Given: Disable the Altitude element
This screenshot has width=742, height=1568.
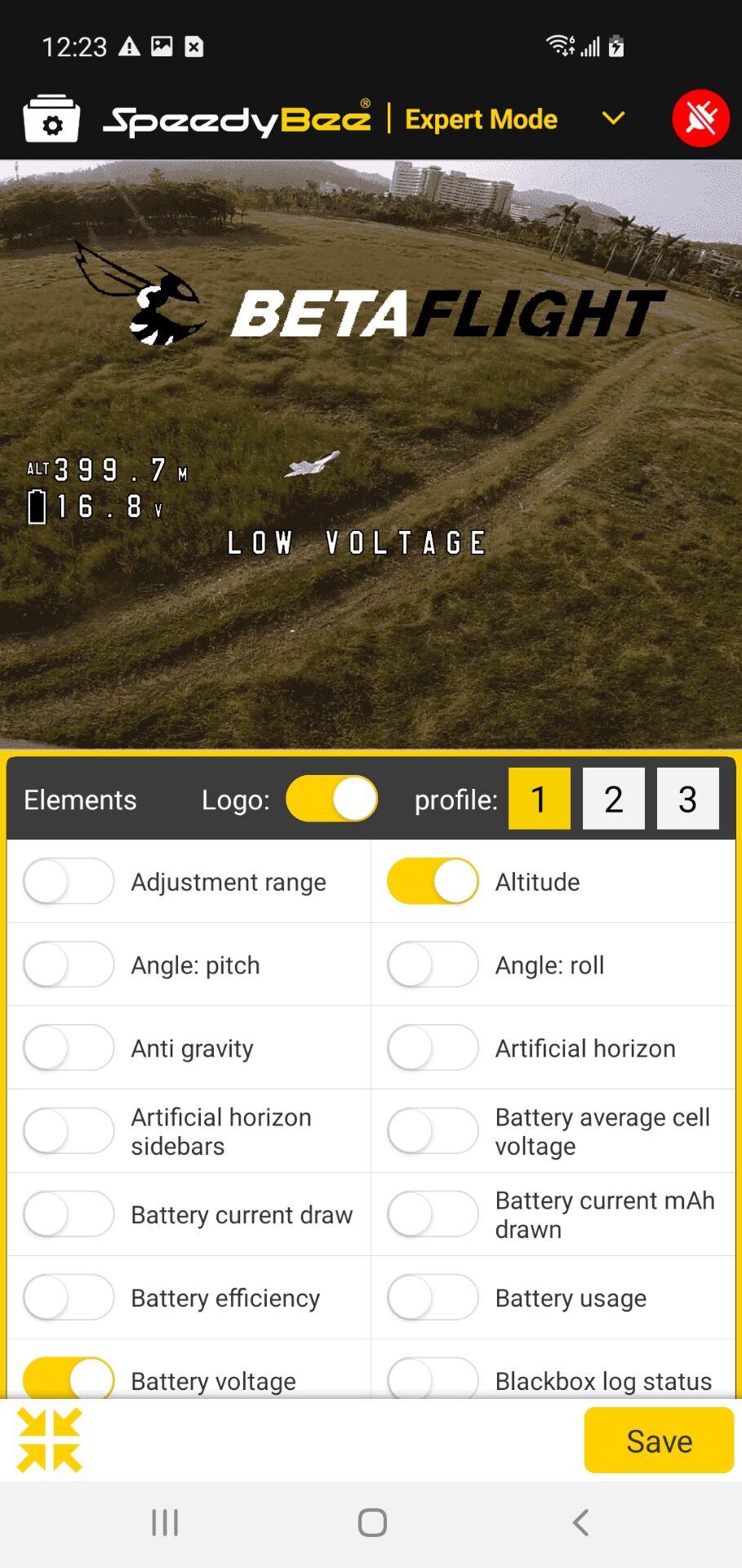Looking at the screenshot, I should click(x=433, y=881).
